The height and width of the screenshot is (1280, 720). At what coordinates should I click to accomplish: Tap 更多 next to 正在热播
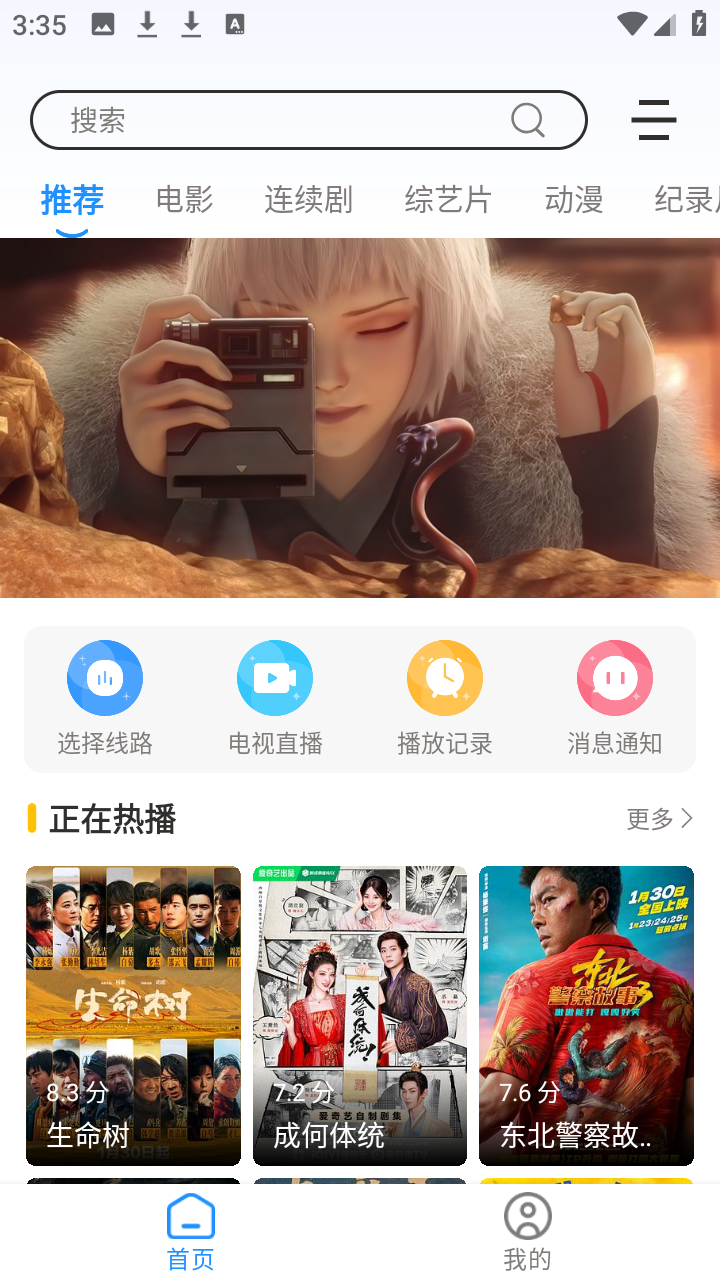click(659, 819)
